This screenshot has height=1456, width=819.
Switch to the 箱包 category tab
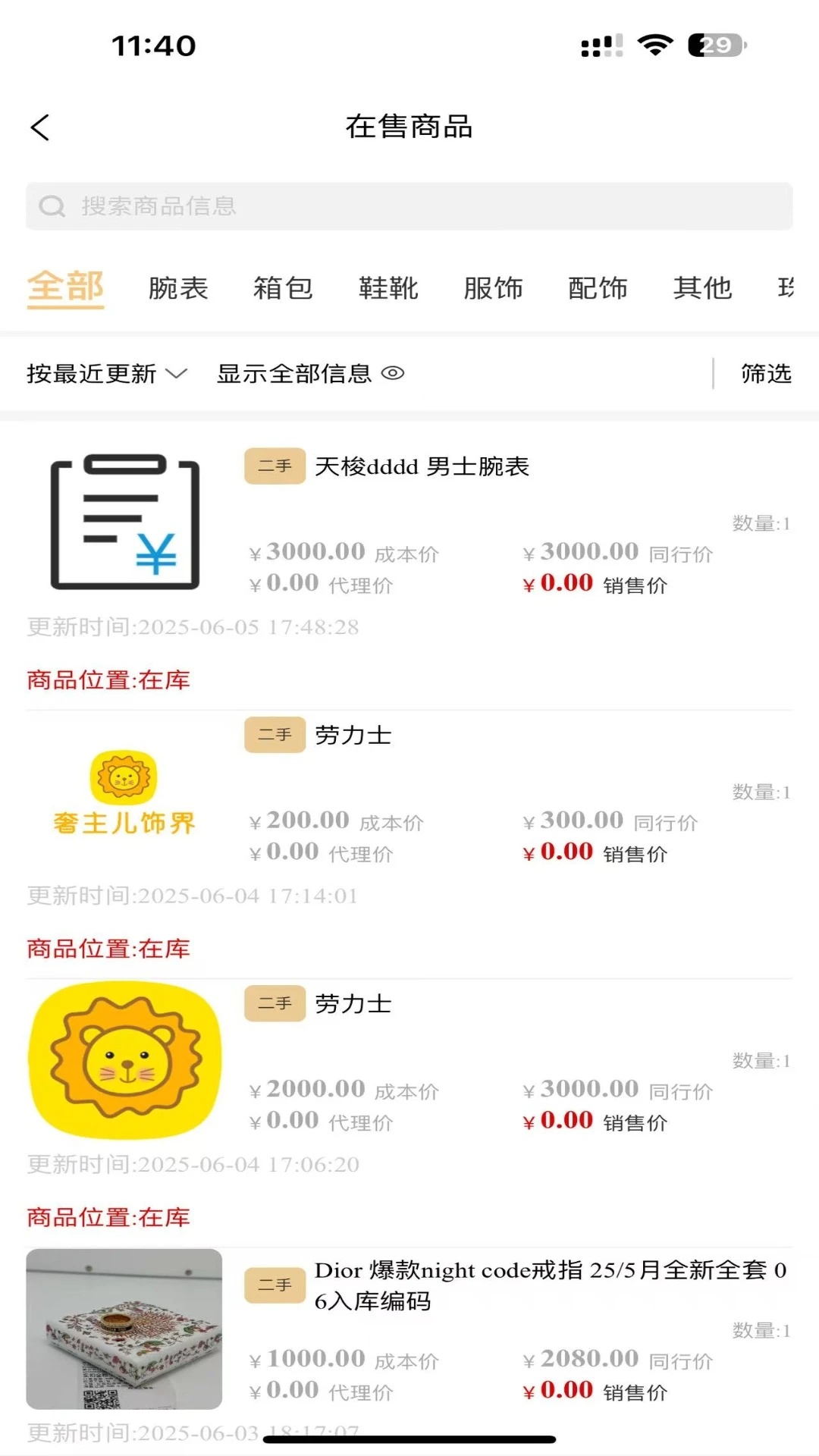(284, 288)
